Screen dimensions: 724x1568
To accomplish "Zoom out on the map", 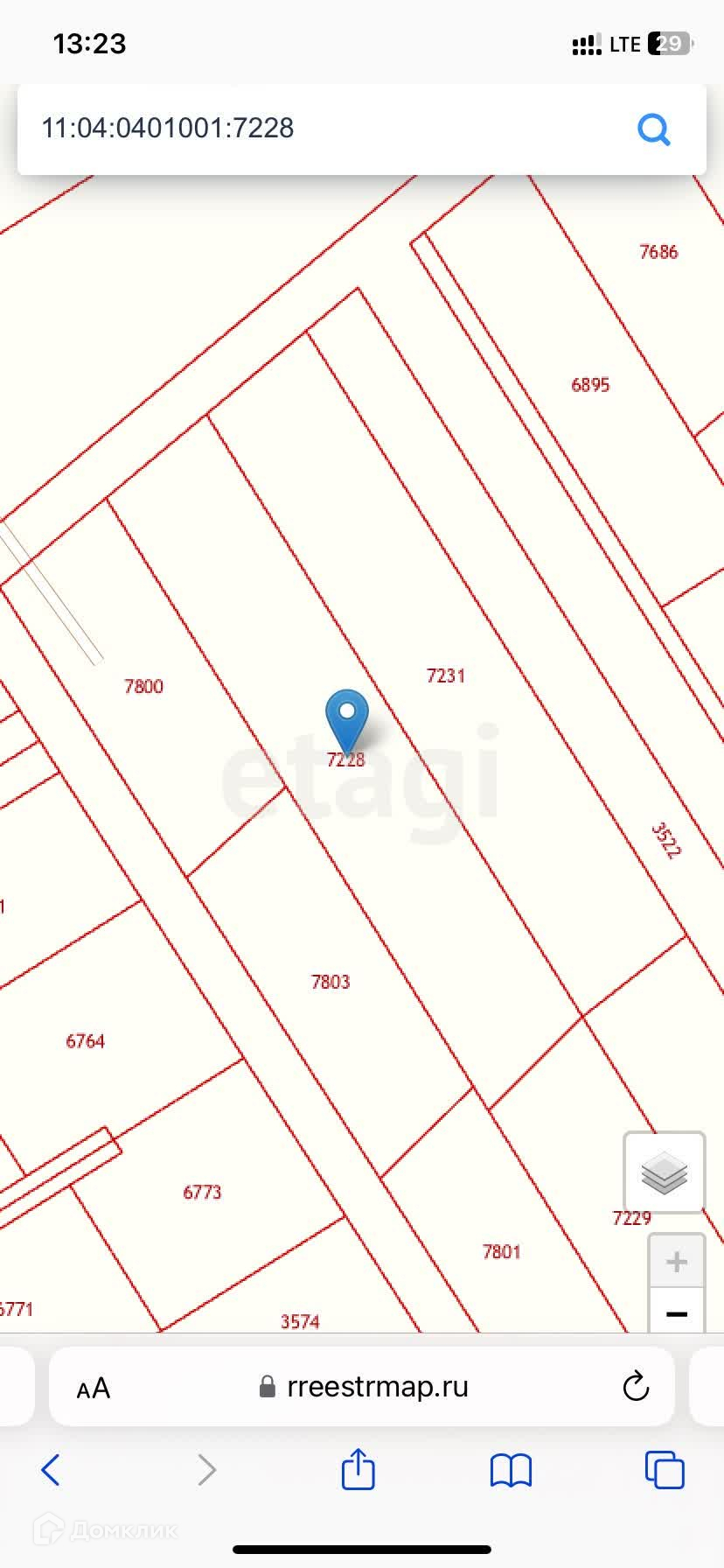I will [677, 1313].
